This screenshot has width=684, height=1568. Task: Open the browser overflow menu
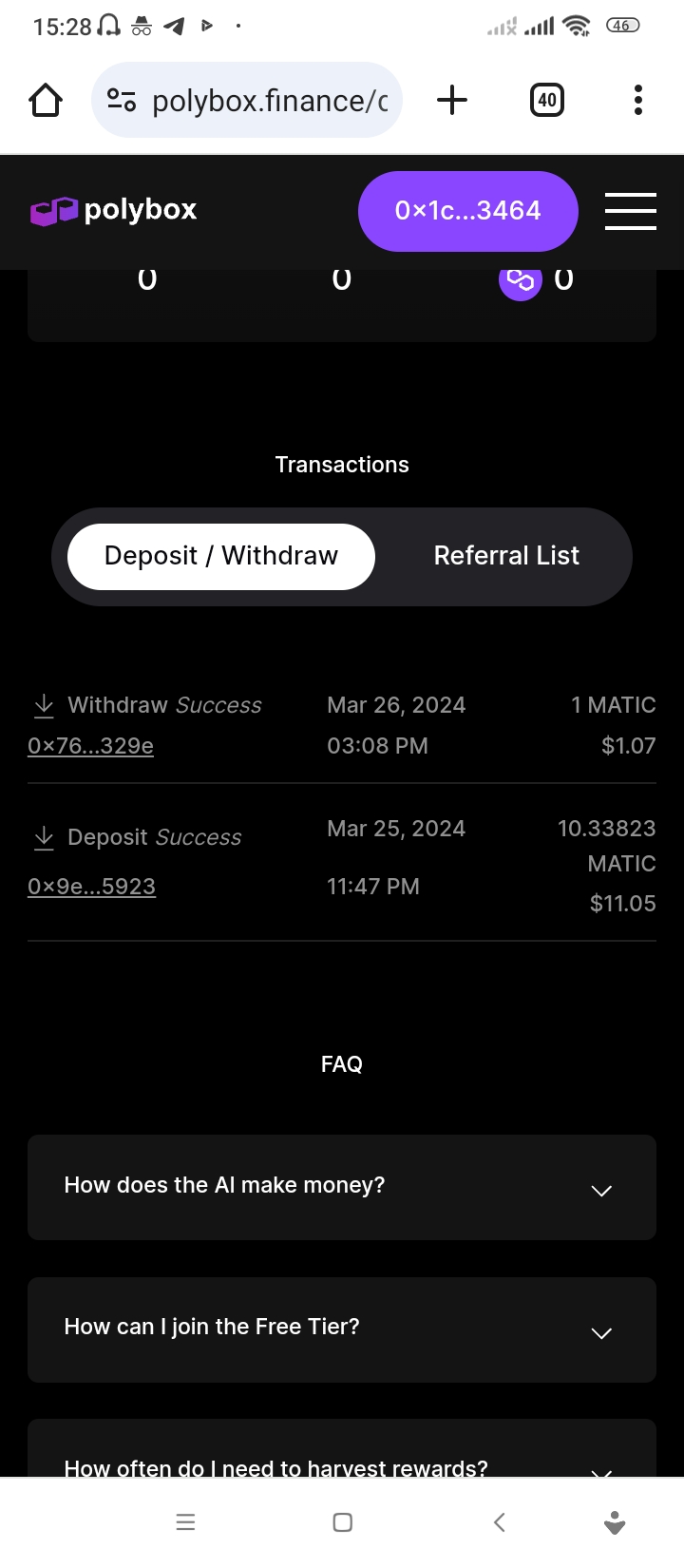(x=637, y=100)
